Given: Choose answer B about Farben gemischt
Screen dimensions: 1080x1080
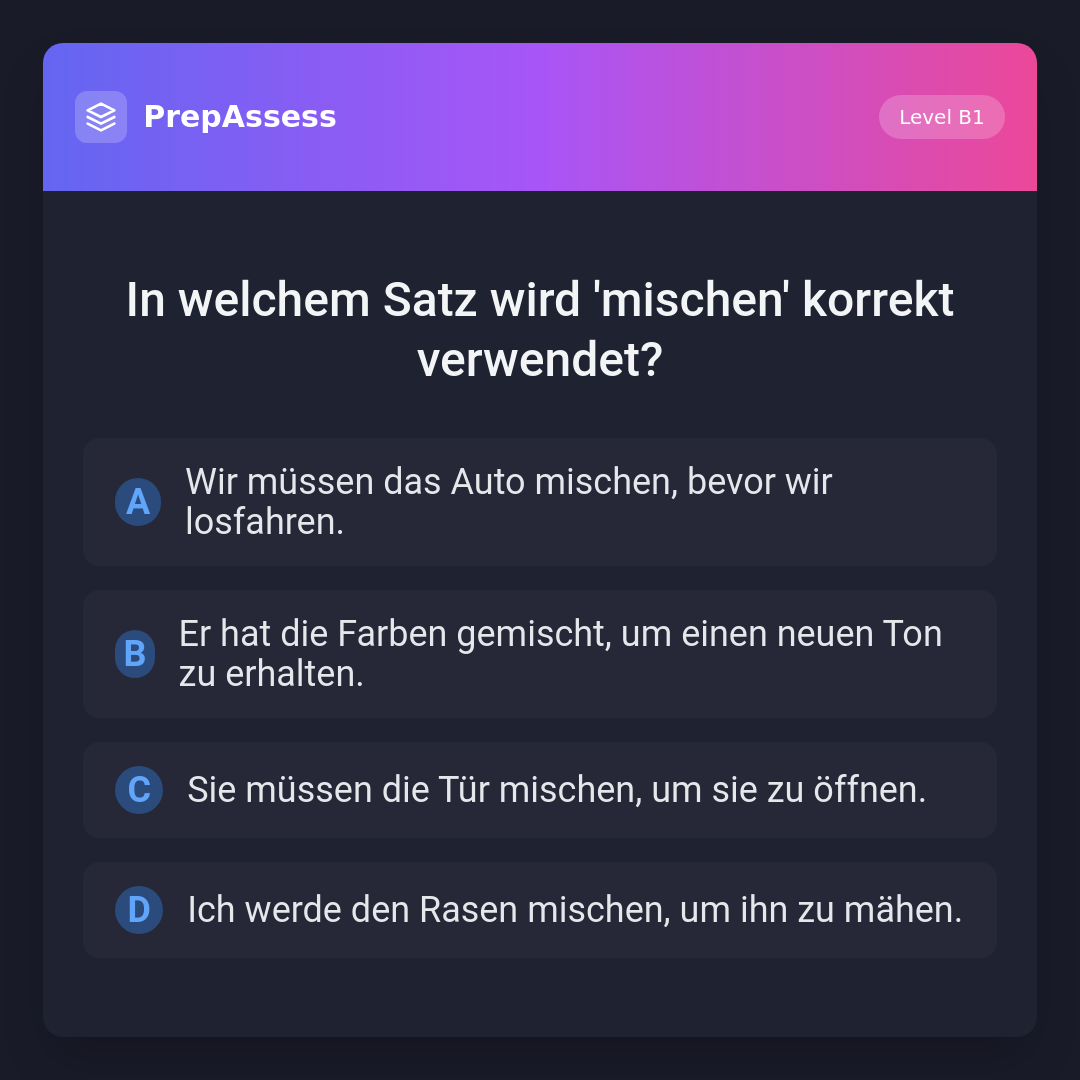Looking at the screenshot, I should pos(539,654).
